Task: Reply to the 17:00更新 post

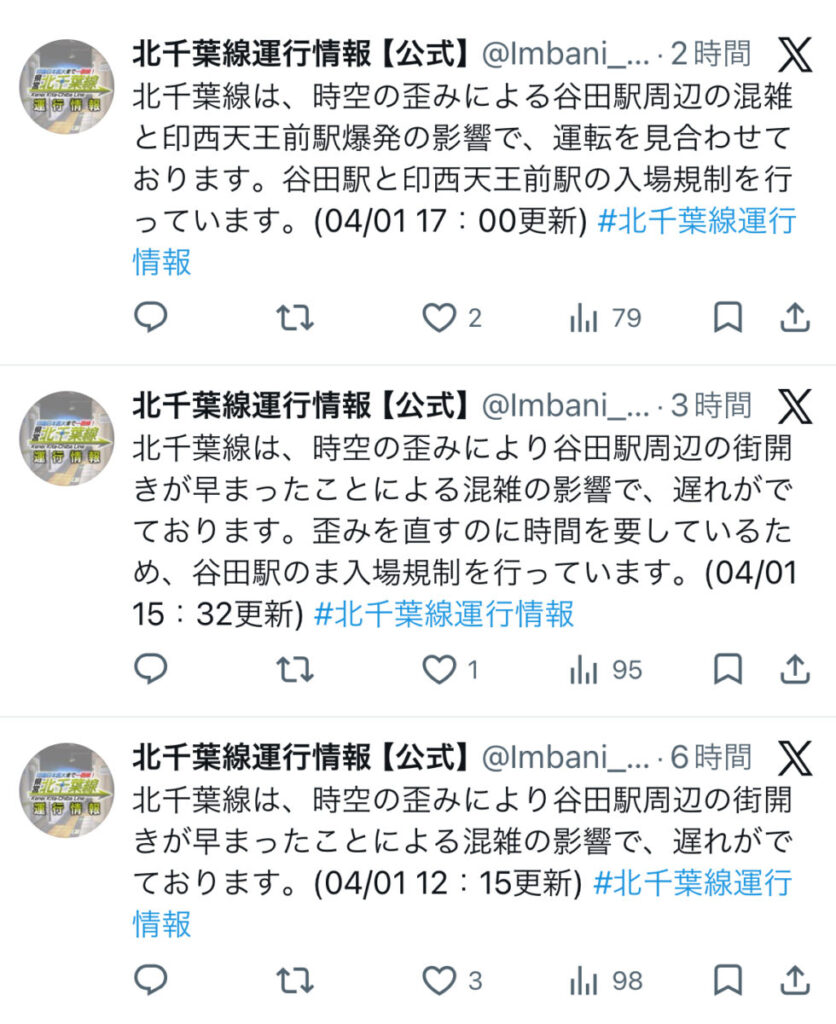Action: [x=150, y=318]
